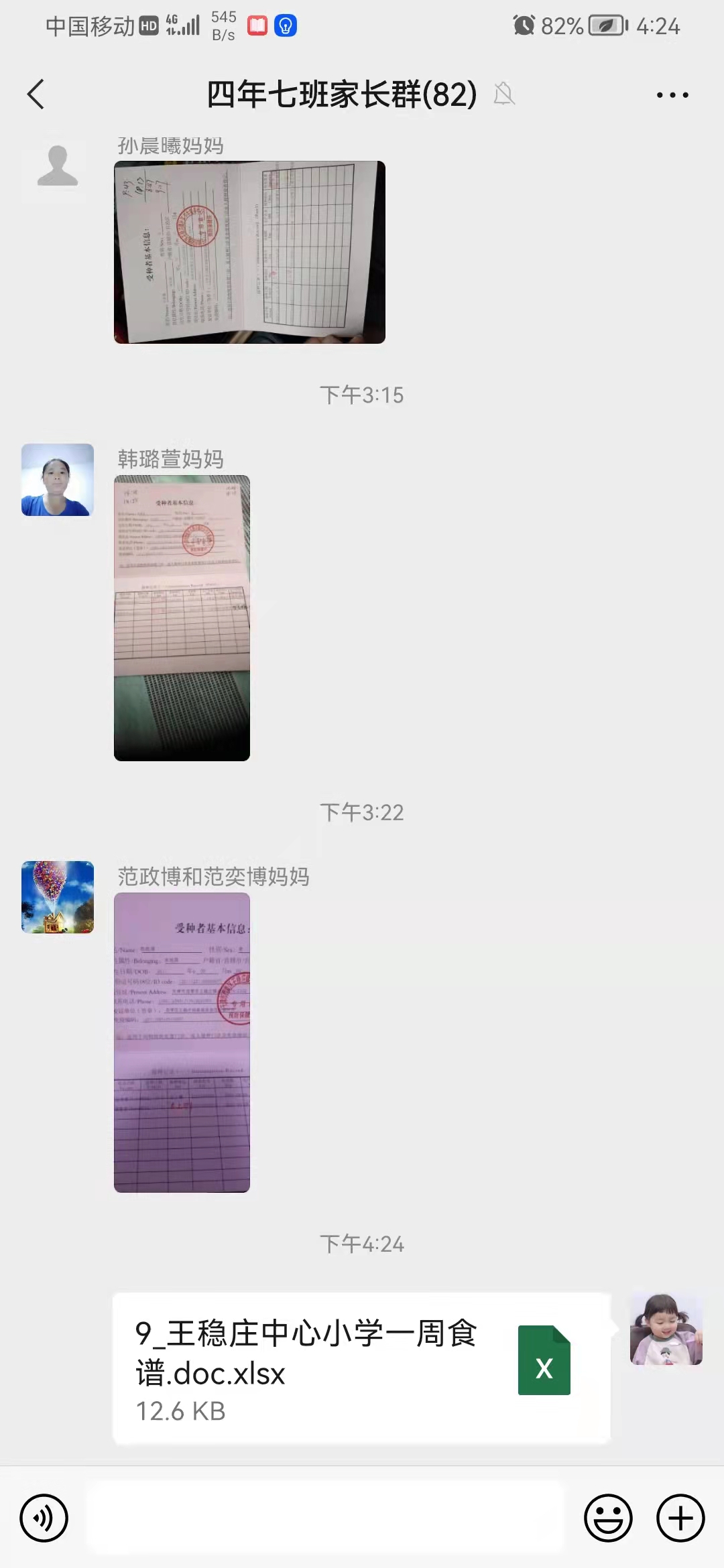Open the plus attachment menu

[680, 1518]
